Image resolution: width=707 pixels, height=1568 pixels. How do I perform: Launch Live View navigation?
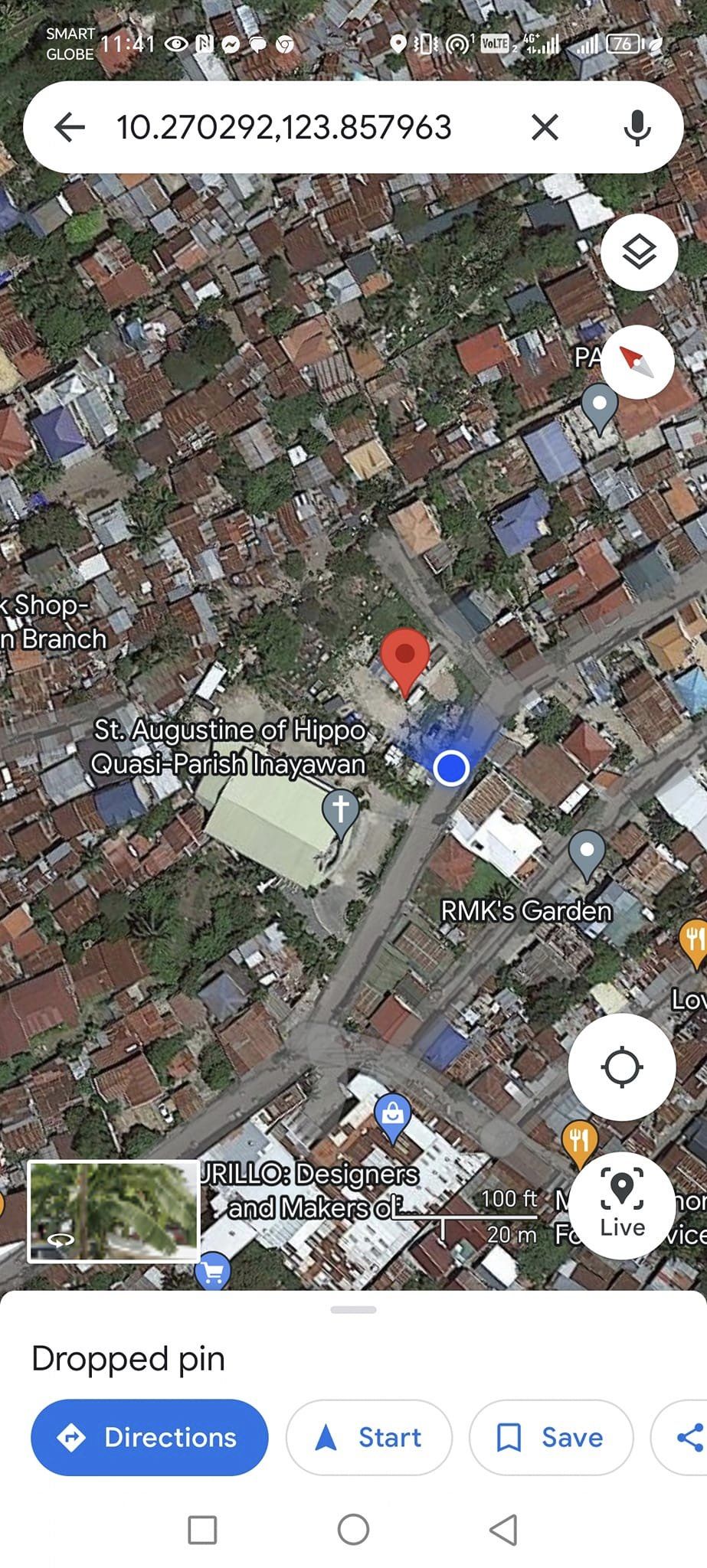tap(621, 1205)
